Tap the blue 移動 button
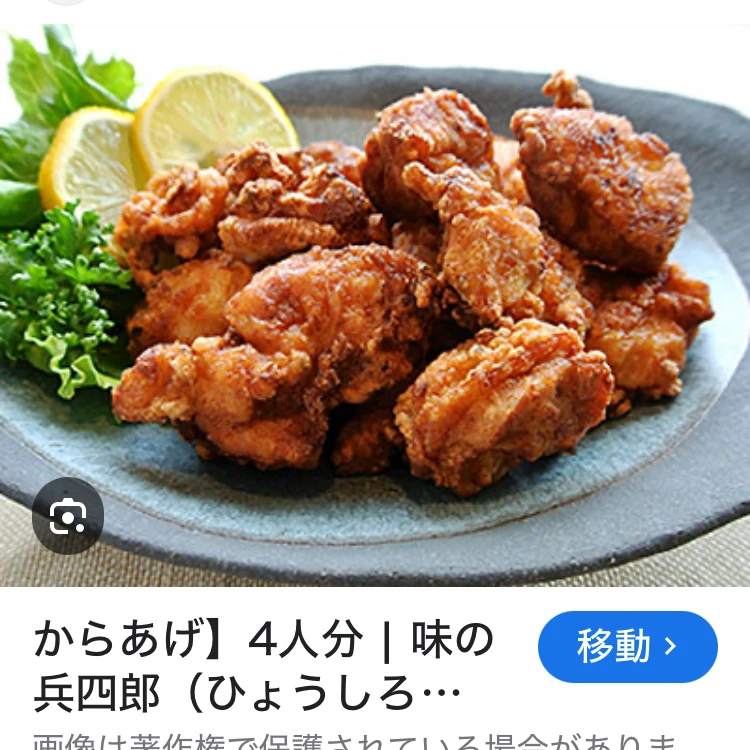Image resolution: width=750 pixels, height=750 pixels. [627, 647]
